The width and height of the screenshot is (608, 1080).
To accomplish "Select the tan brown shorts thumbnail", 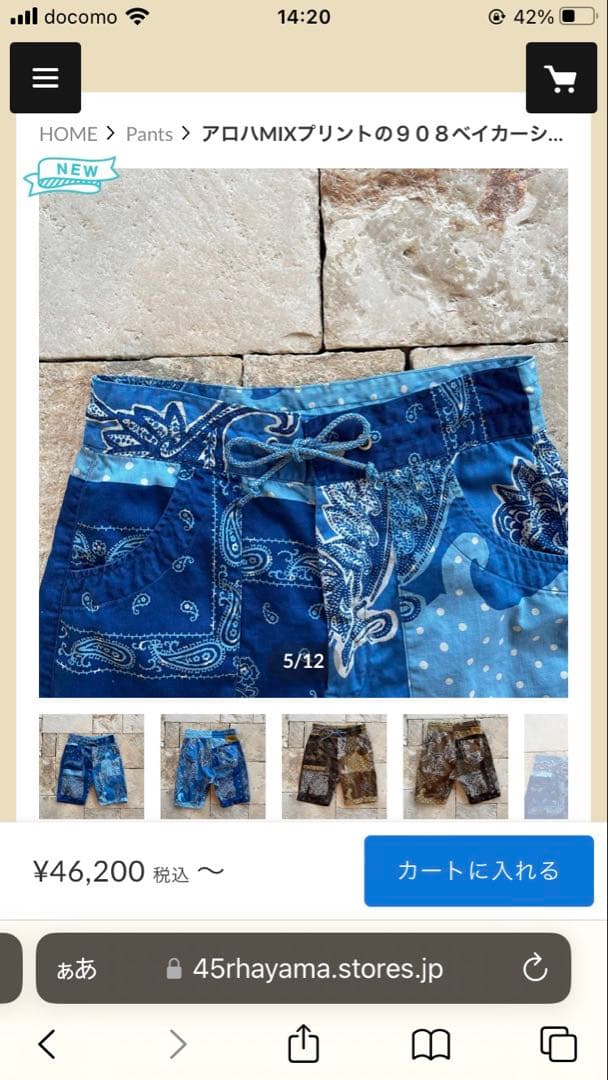I will [455, 767].
